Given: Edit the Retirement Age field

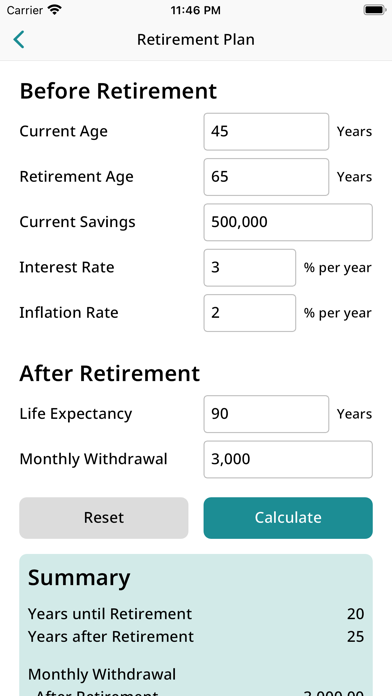Looking at the screenshot, I should (x=266, y=177).
